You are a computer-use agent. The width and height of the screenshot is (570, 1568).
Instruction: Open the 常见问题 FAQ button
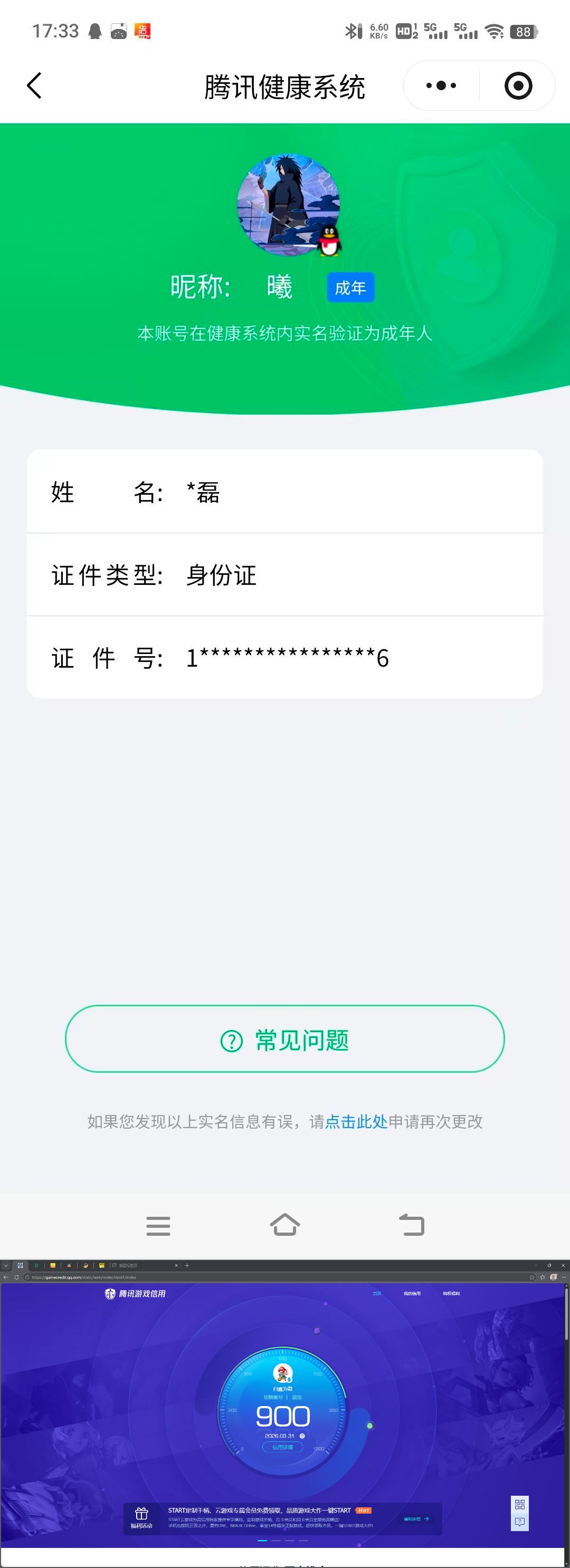[x=285, y=1040]
